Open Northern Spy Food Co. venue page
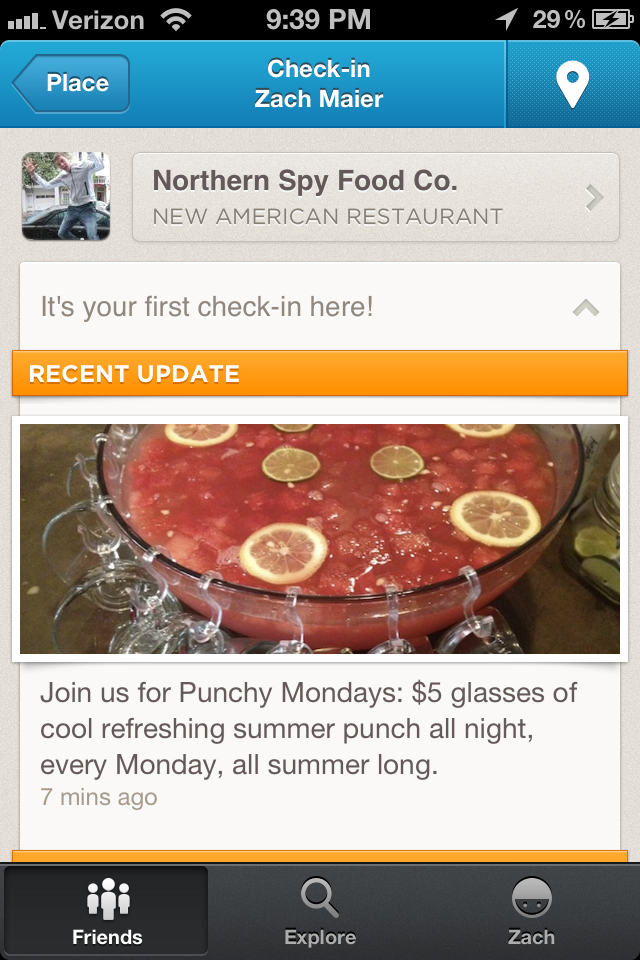This screenshot has height=960, width=640. [x=375, y=197]
